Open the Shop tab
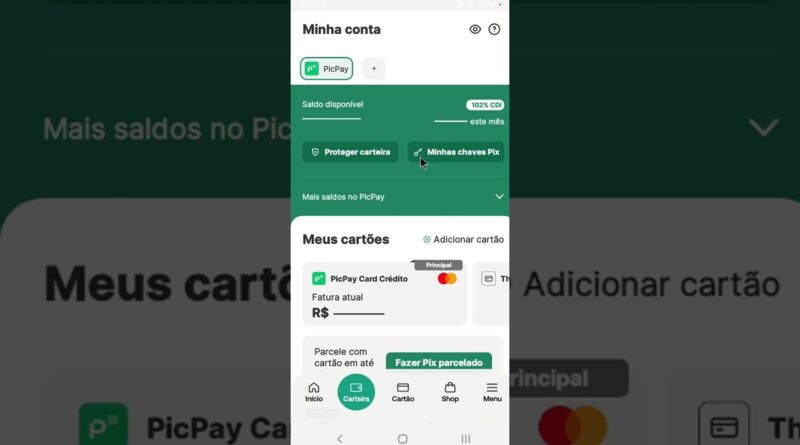 pos(450,392)
